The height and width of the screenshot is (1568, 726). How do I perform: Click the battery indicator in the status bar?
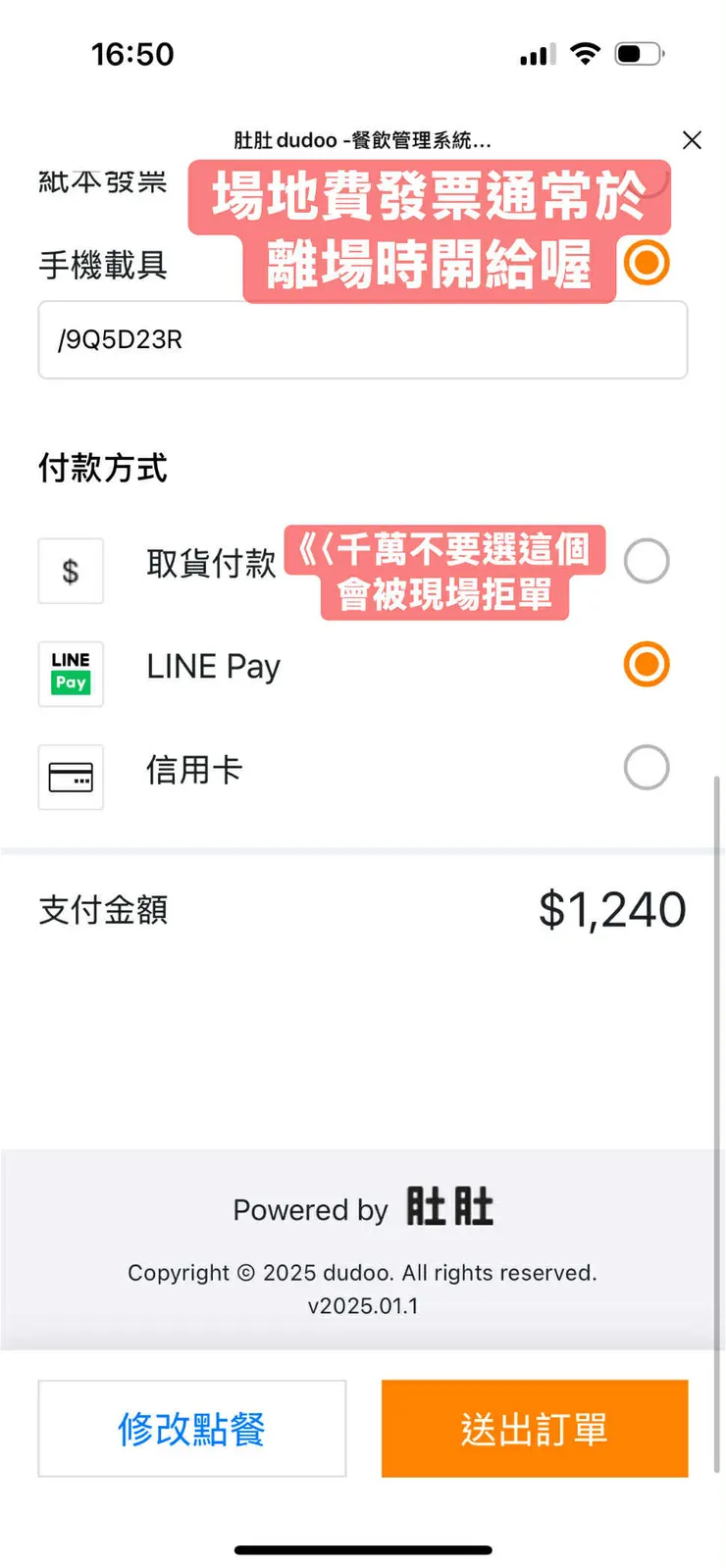tap(640, 54)
